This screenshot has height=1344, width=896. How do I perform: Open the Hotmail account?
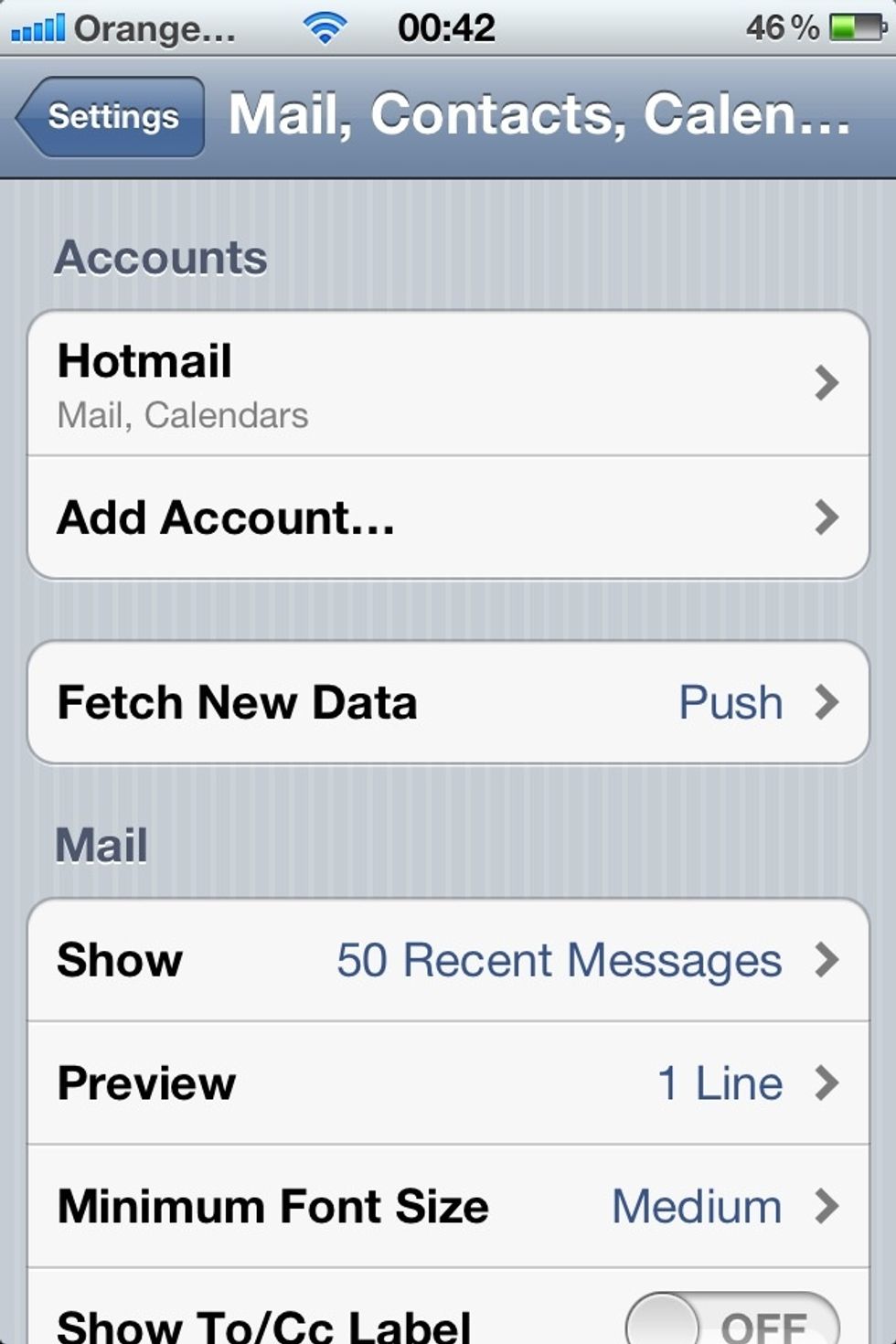click(448, 384)
